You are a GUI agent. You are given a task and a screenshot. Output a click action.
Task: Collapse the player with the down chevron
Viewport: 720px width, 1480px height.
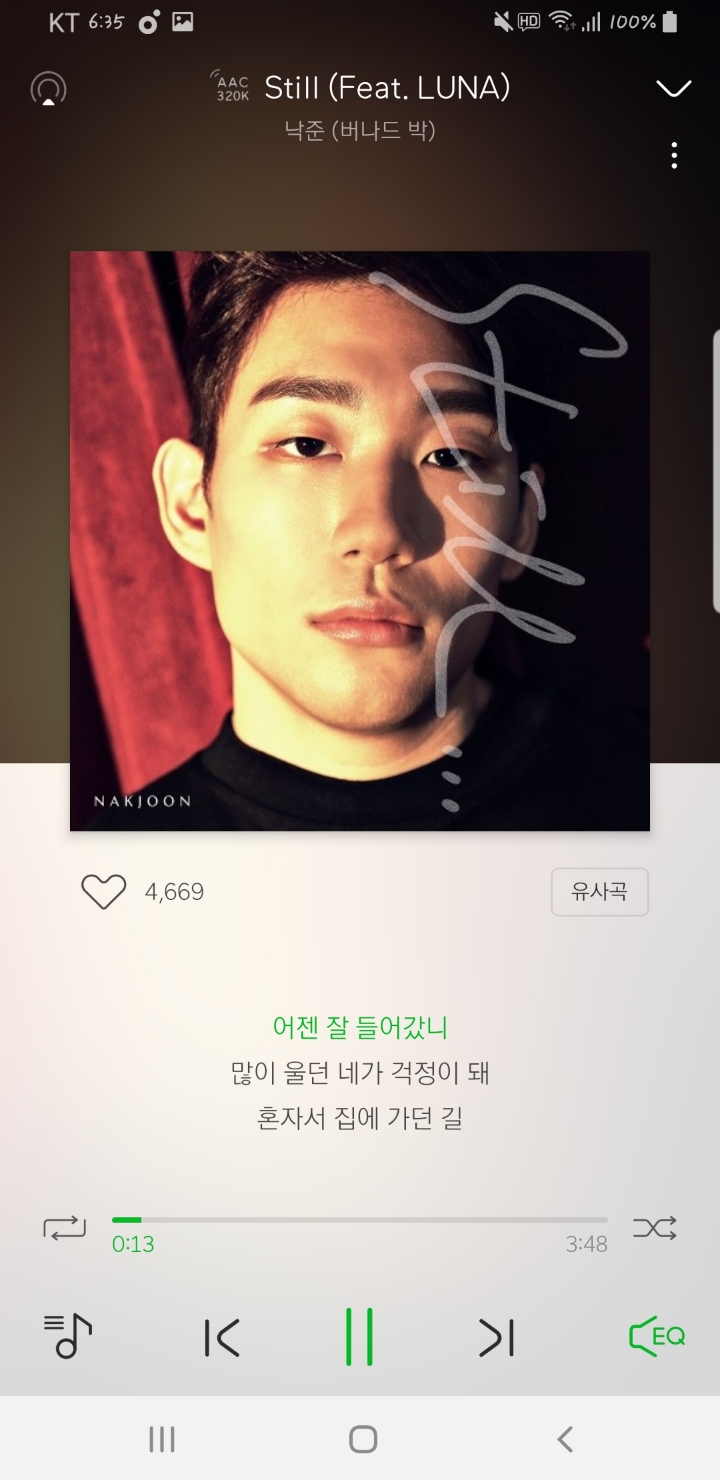pyautogui.click(x=673, y=88)
